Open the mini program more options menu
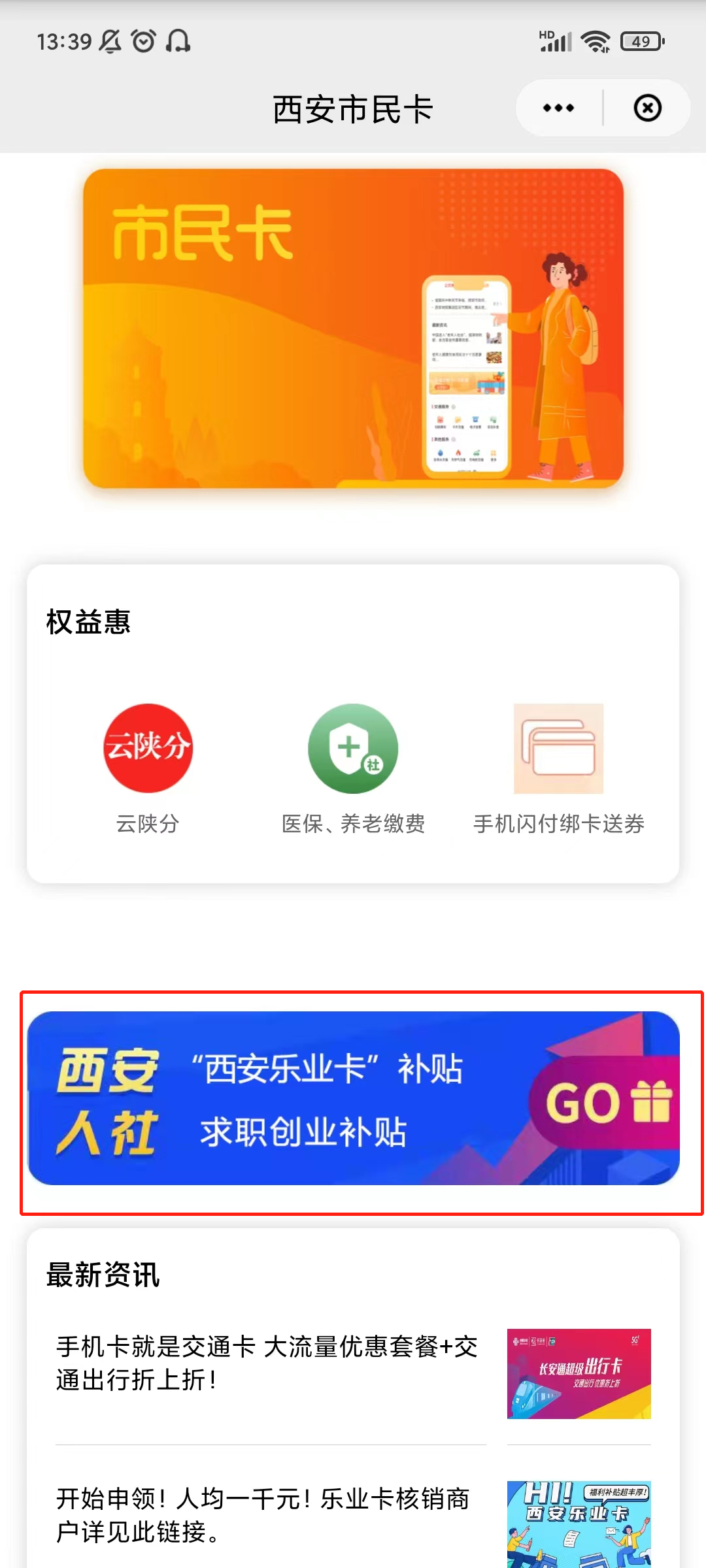 (558, 108)
